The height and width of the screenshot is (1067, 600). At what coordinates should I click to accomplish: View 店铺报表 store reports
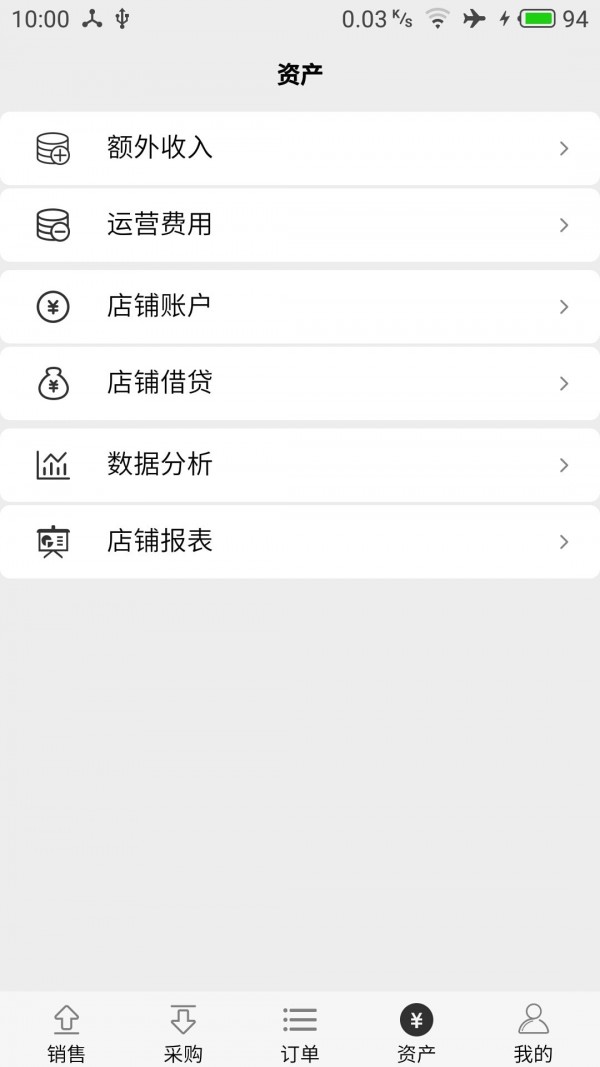(x=300, y=542)
